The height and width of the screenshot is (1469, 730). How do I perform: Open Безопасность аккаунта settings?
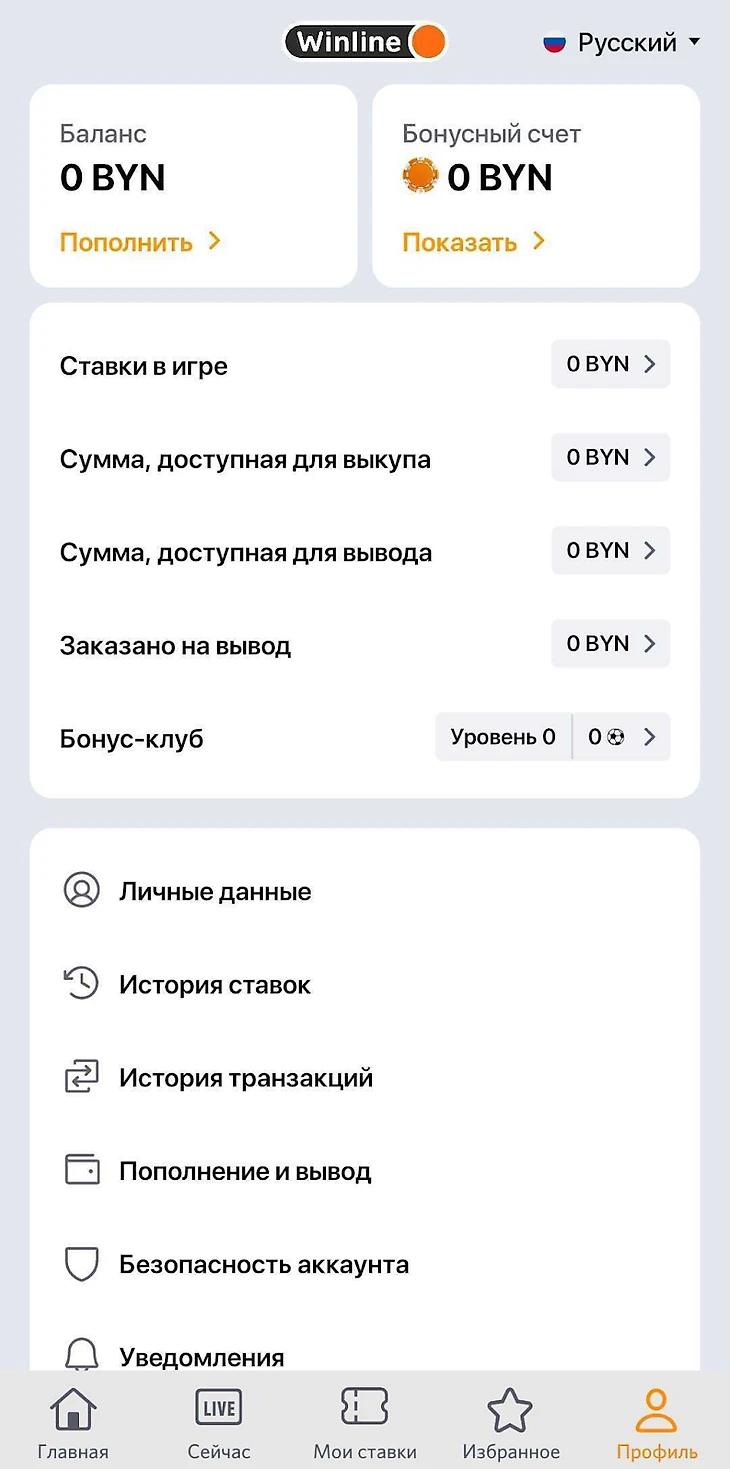(263, 1264)
